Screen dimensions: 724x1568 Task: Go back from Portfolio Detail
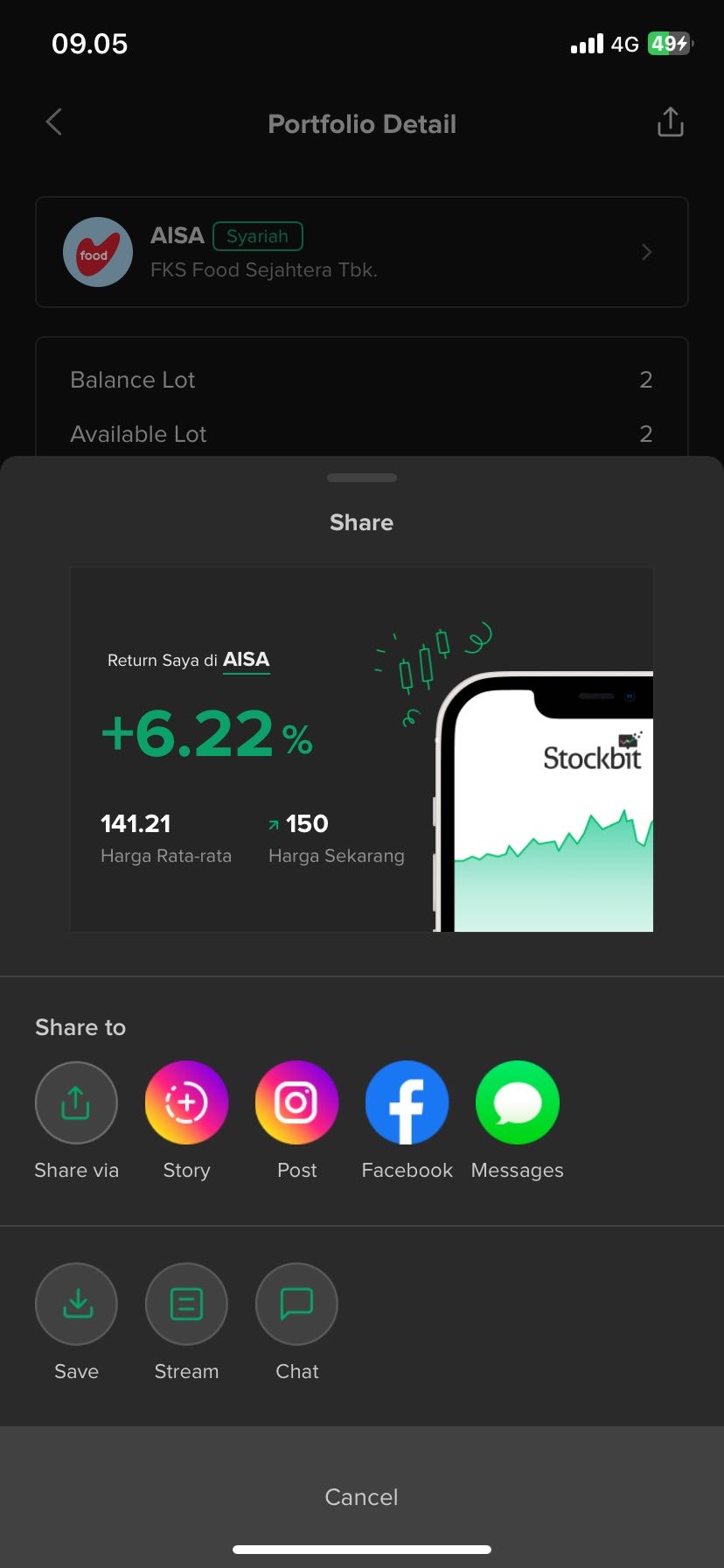click(54, 122)
